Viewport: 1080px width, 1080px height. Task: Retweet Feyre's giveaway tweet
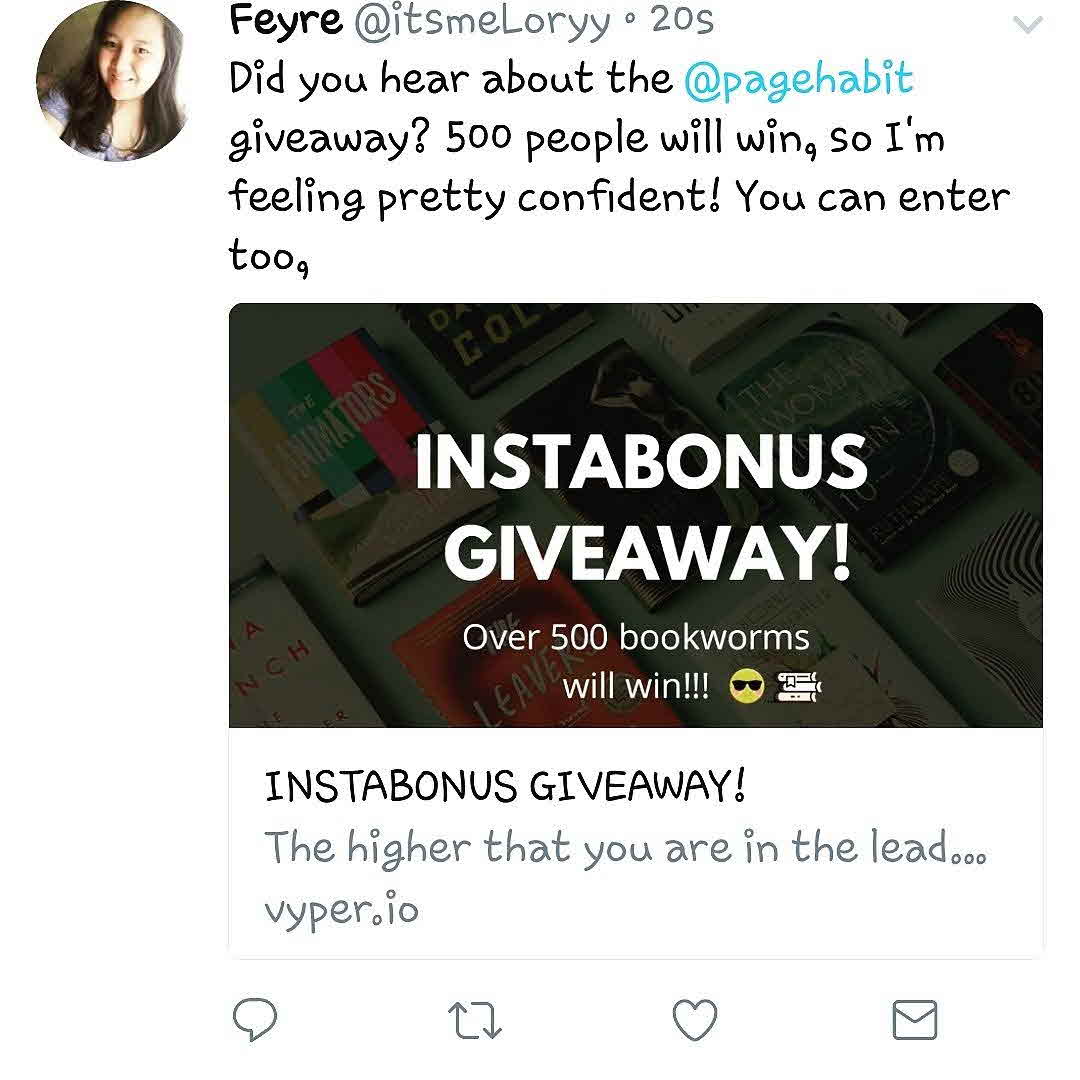pyautogui.click(x=473, y=1020)
